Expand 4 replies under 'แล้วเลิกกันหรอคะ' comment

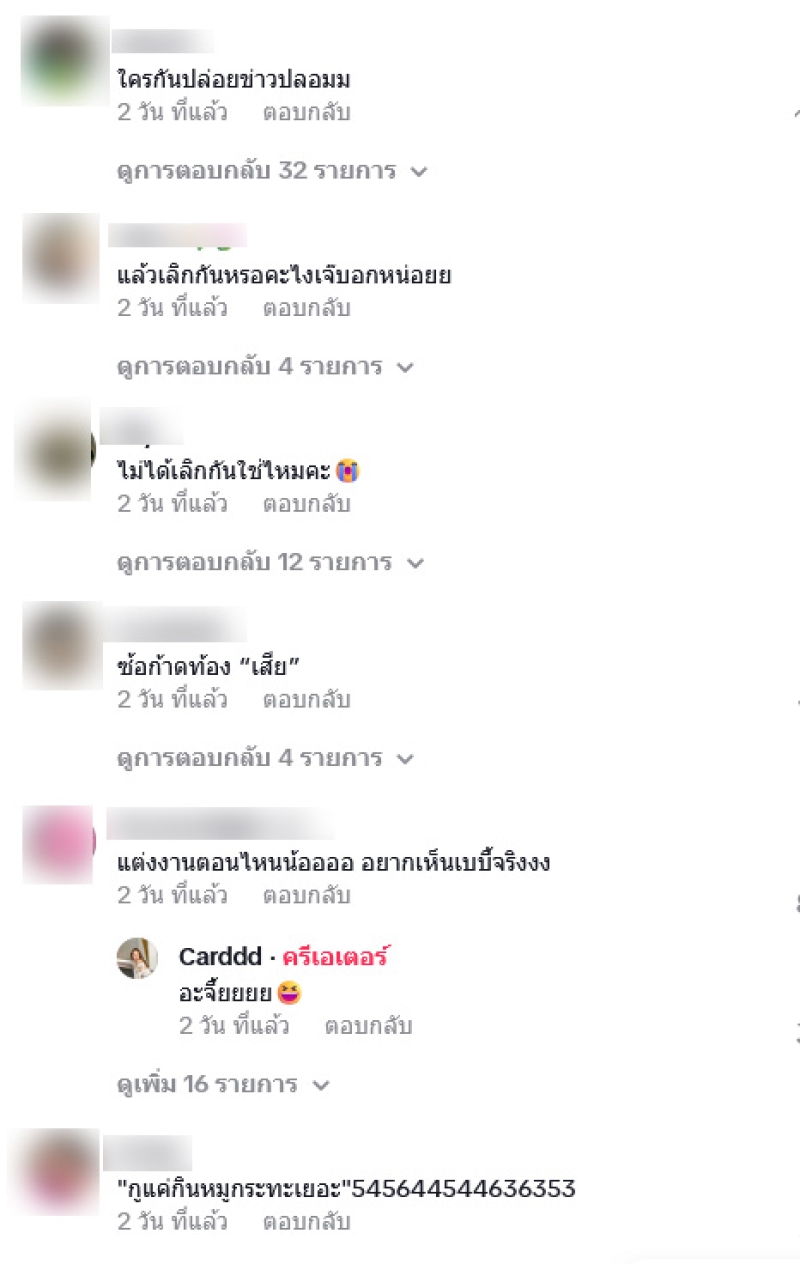click(x=264, y=367)
